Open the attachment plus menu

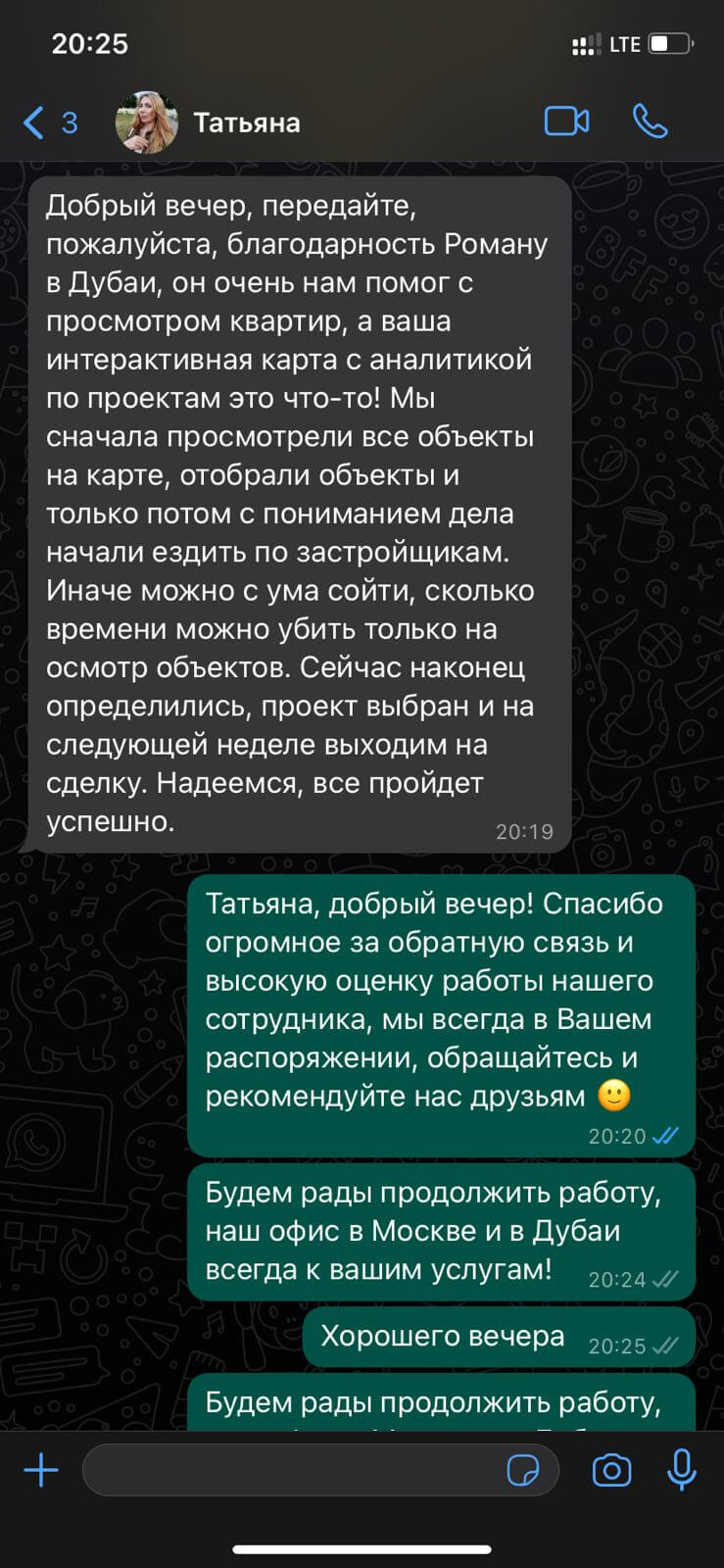pos(41,1470)
